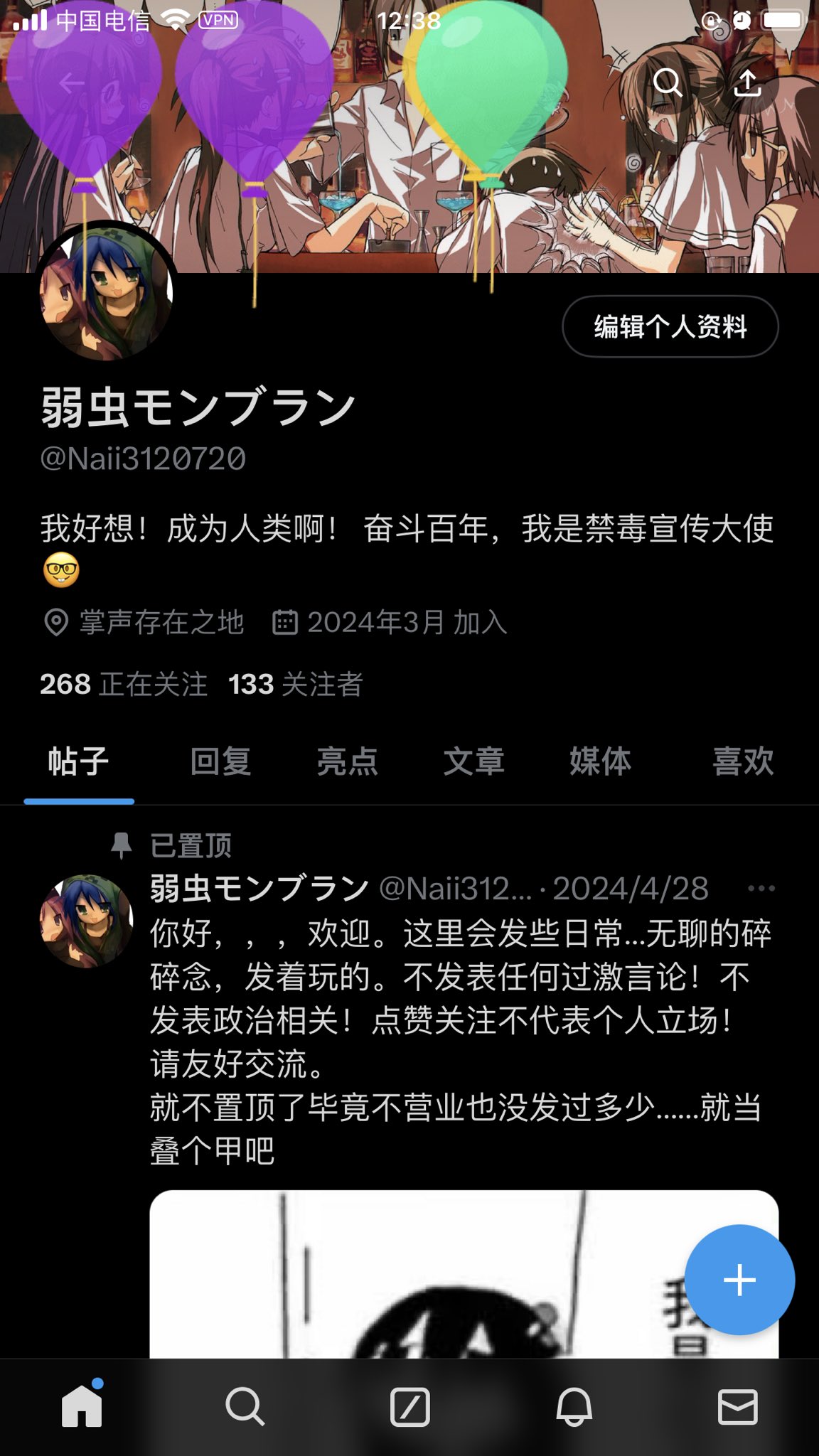Select the 帖子 tab
Viewport: 819px width, 1456px height.
[79, 761]
